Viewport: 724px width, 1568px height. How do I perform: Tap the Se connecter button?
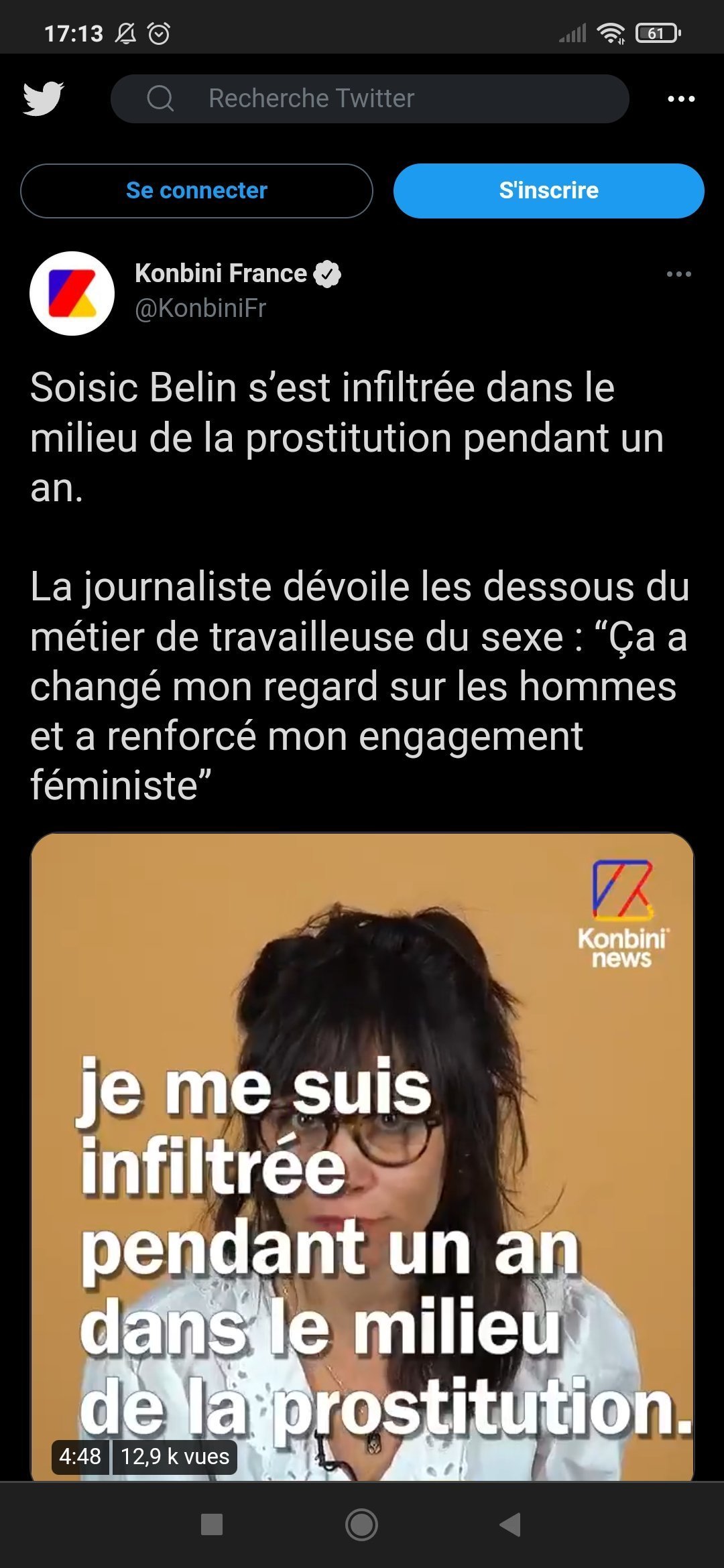click(196, 191)
